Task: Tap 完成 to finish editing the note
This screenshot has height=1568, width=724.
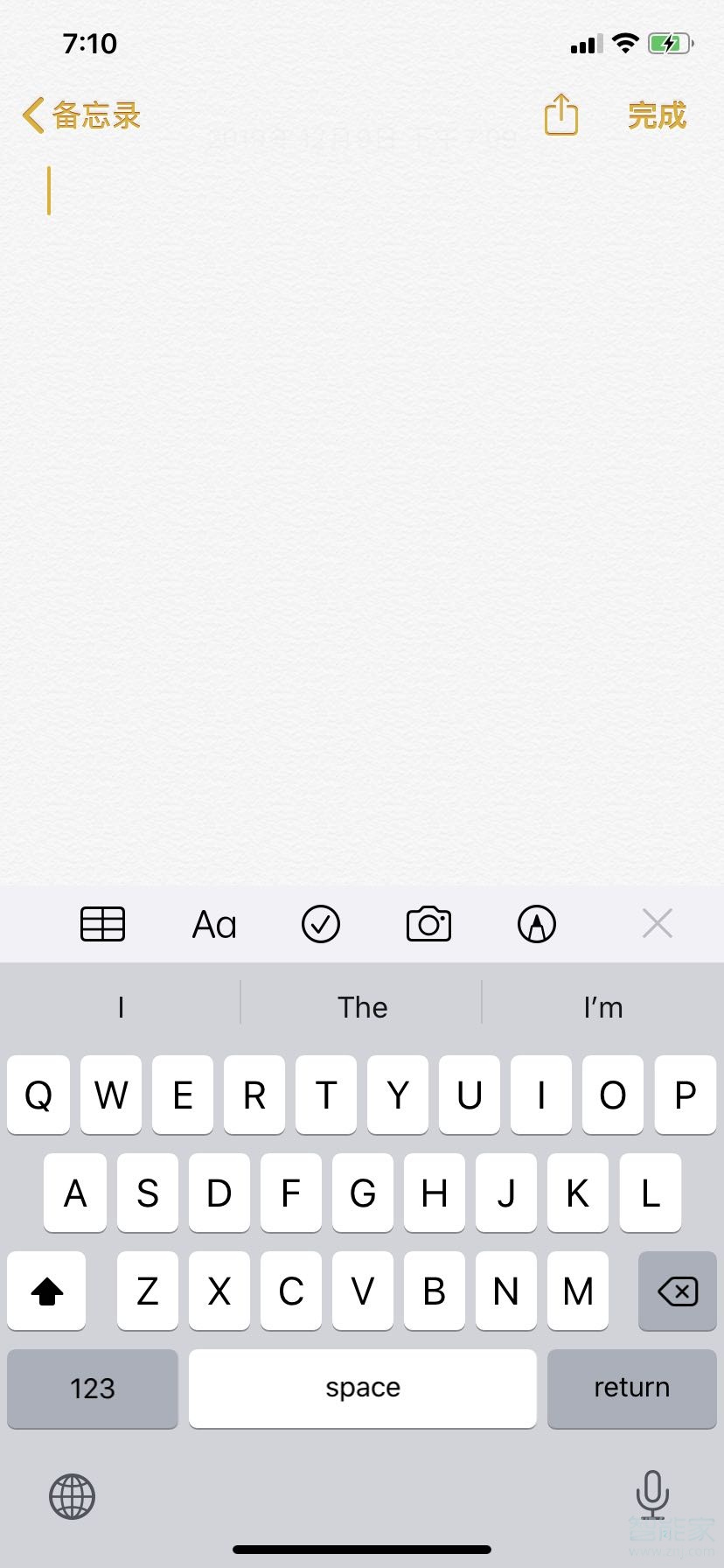Action: click(x=656, y=115)
